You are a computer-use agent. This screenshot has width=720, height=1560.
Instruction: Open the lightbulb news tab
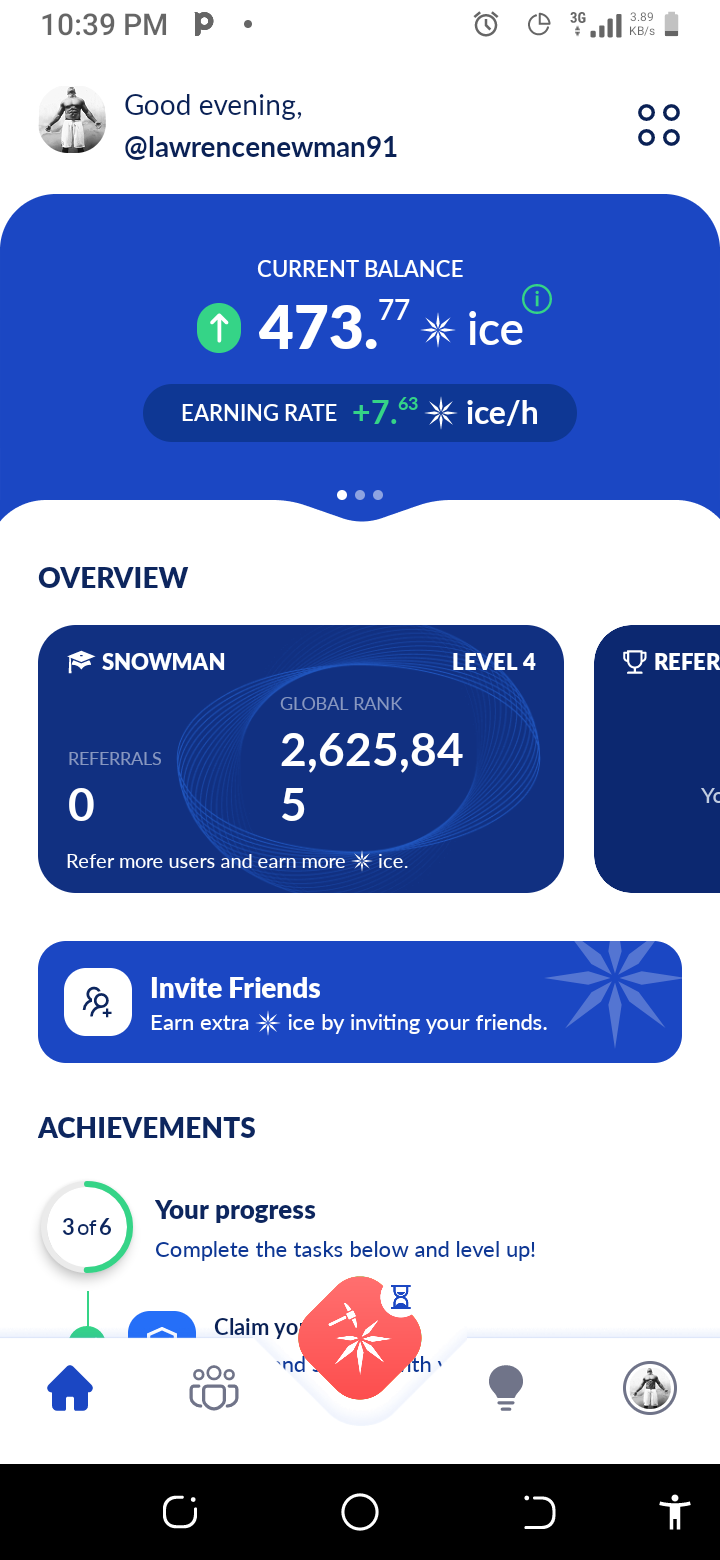506,1388
